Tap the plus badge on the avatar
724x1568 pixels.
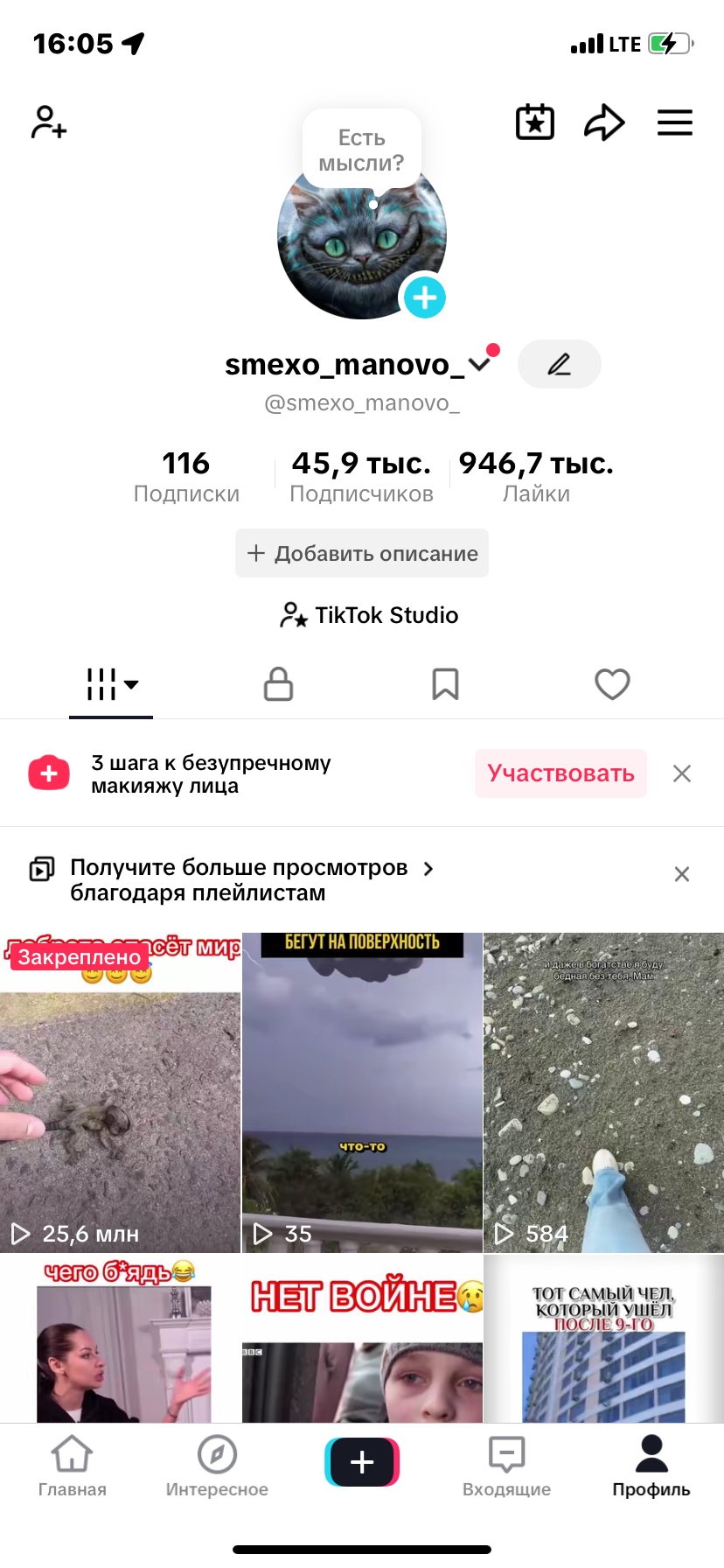pyautogui.click(x=425, y=297)
